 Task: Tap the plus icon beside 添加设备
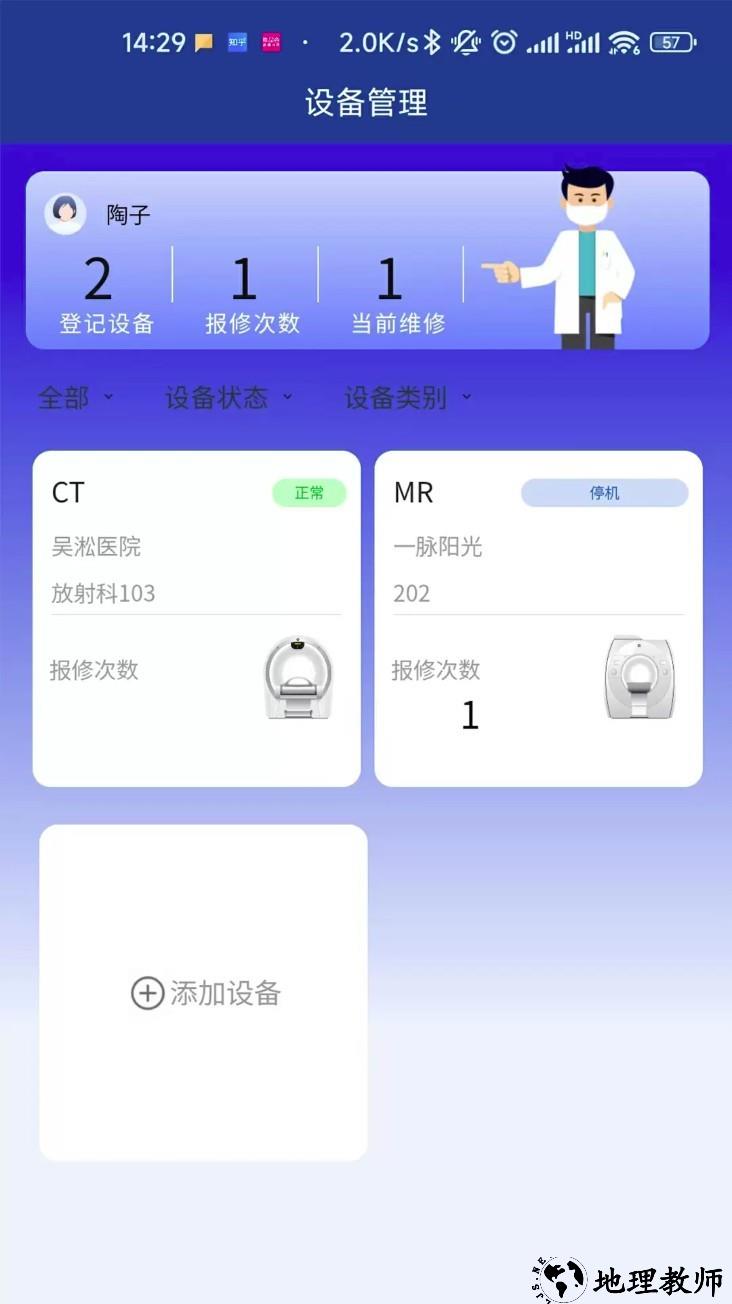[147, 993]
